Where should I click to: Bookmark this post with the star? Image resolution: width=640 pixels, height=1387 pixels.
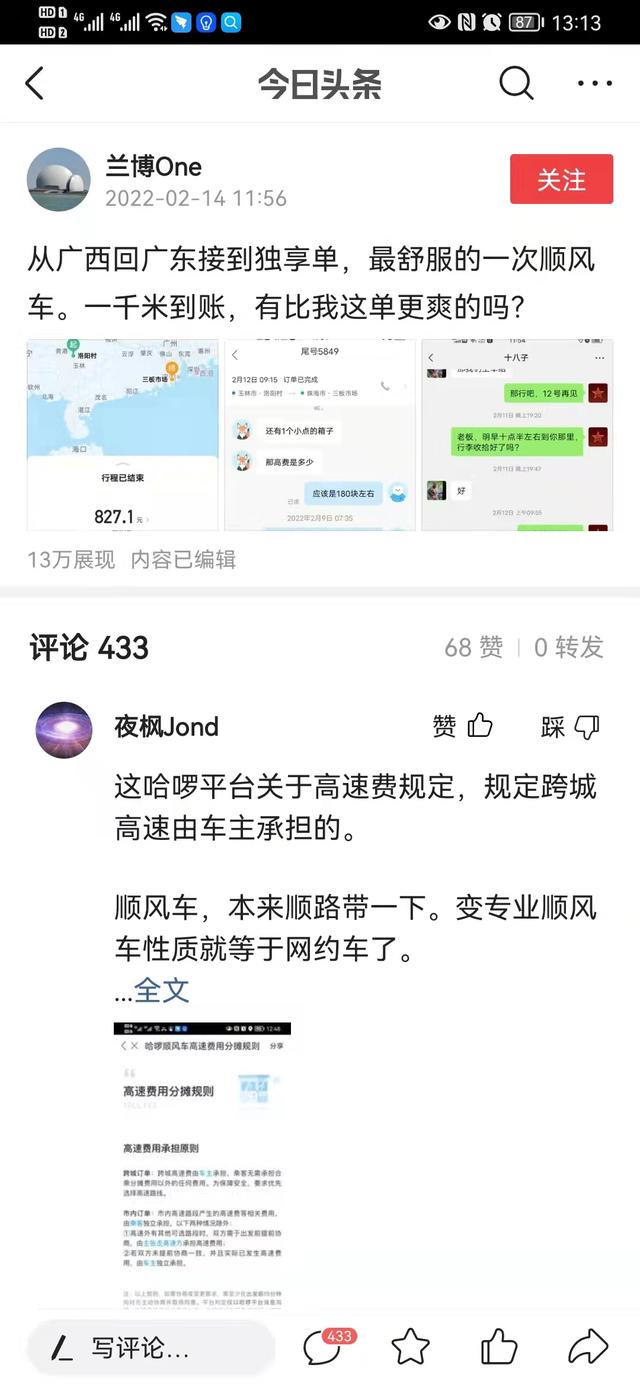[411, 1347]
